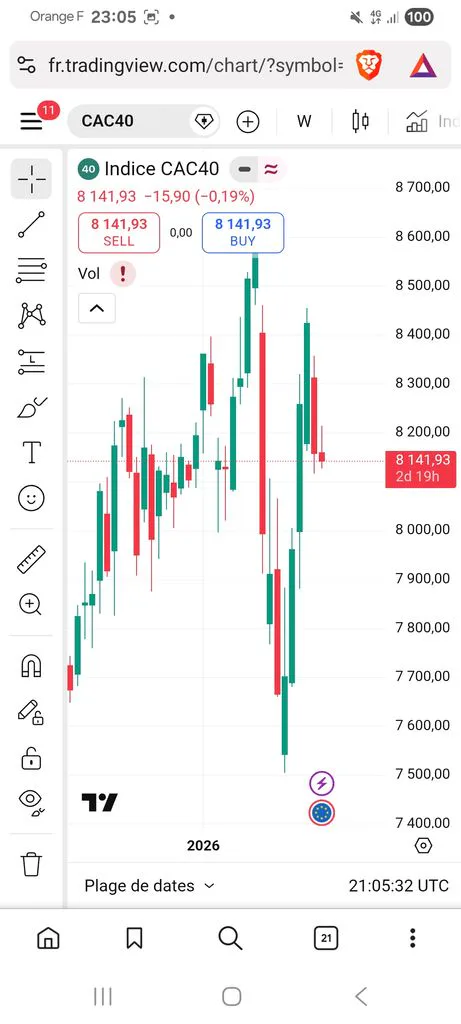Viewport: 461px width, 1024px height.
Task: Open the text annotation tool
Action: click(x=31, y=452)
